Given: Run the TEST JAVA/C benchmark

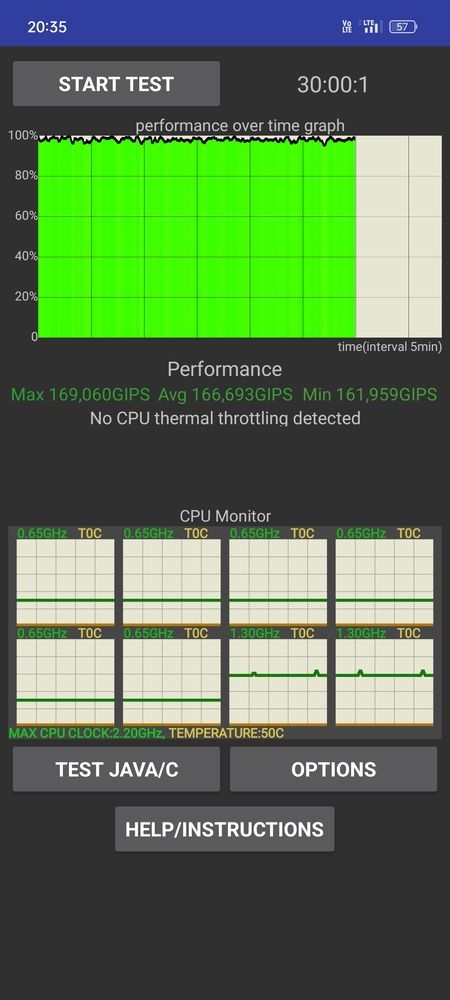Looking at the screenshot, I should pos(116,769).
